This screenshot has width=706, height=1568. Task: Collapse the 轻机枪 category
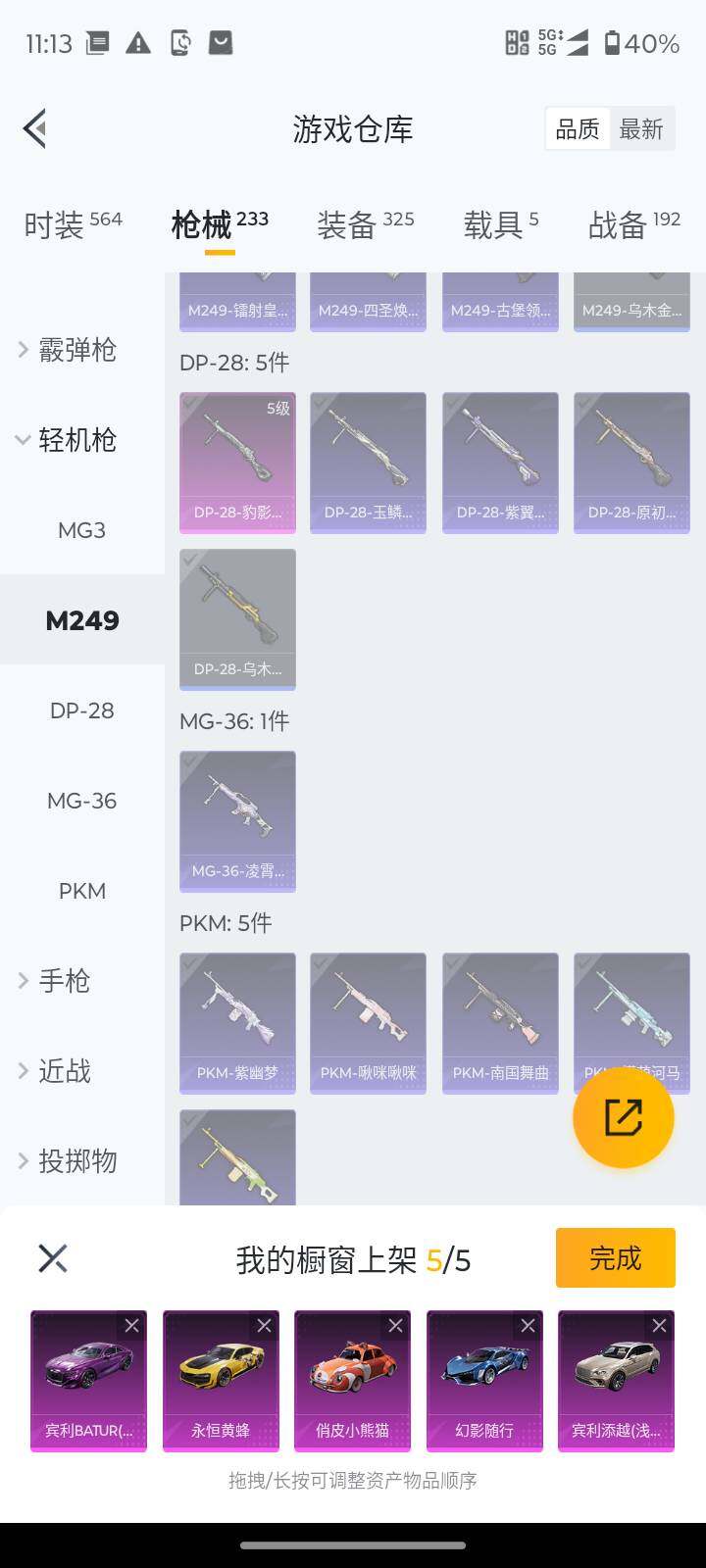pos(76,439)
